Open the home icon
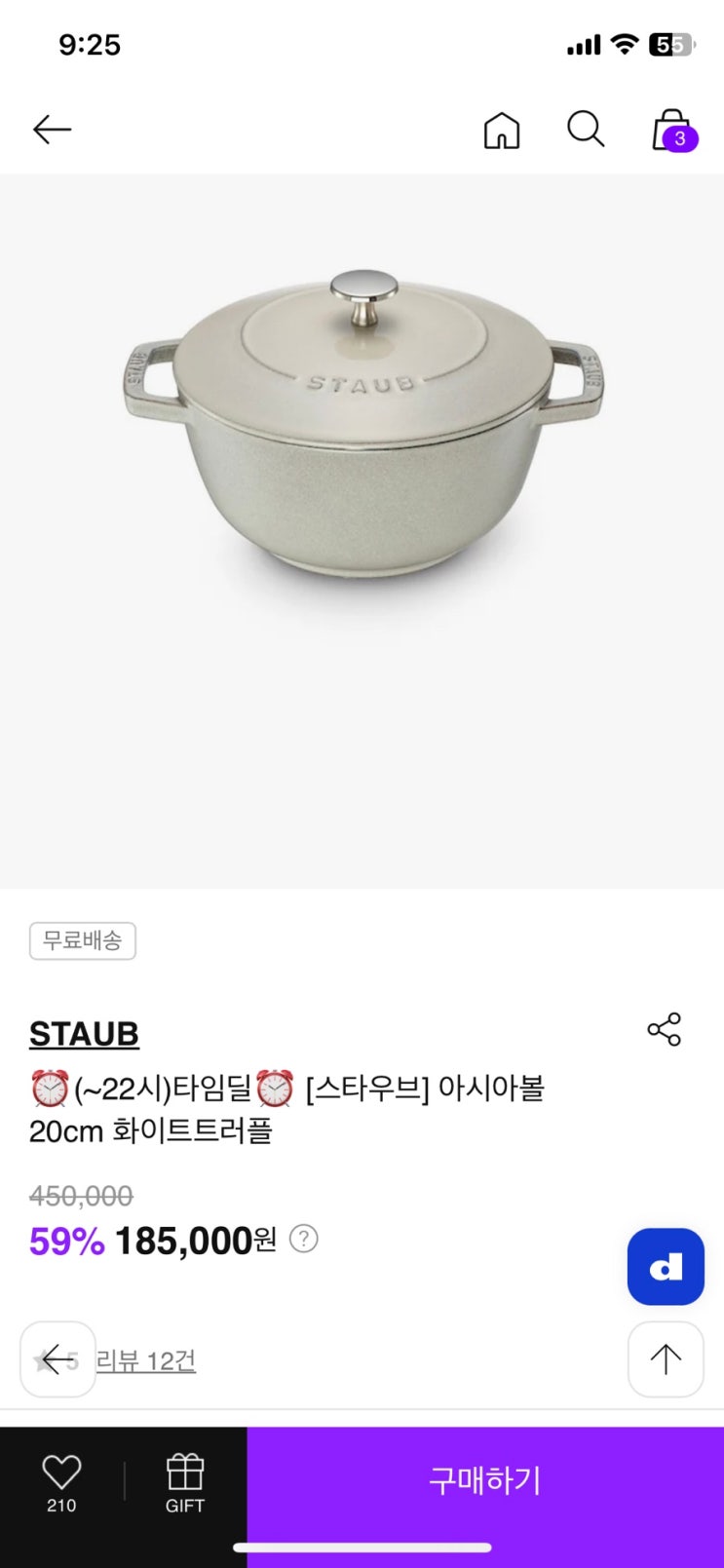Image resolution: width=724 pixels, height=1568 pixels. coord(502,130)
